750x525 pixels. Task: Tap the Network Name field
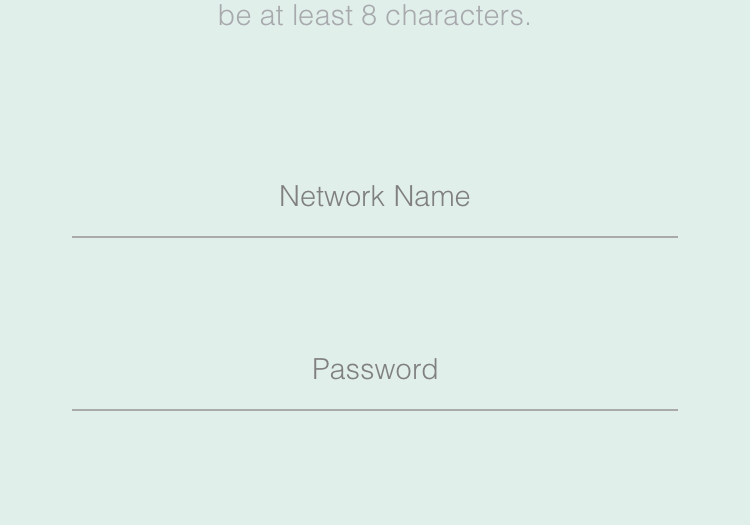[374, 197]
